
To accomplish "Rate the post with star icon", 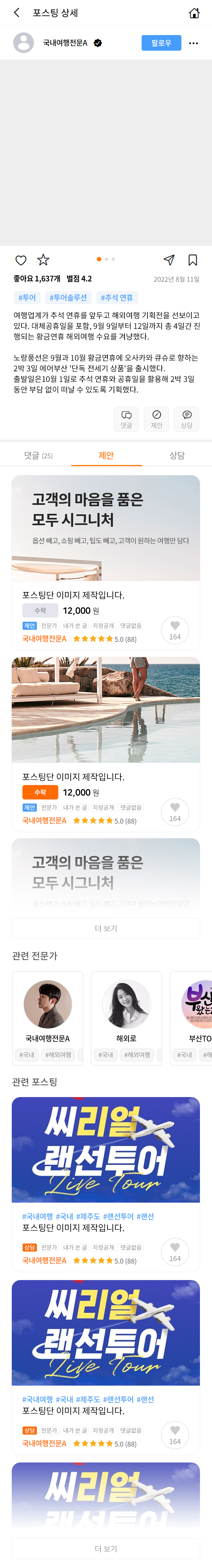I will (x=43, y=260).
